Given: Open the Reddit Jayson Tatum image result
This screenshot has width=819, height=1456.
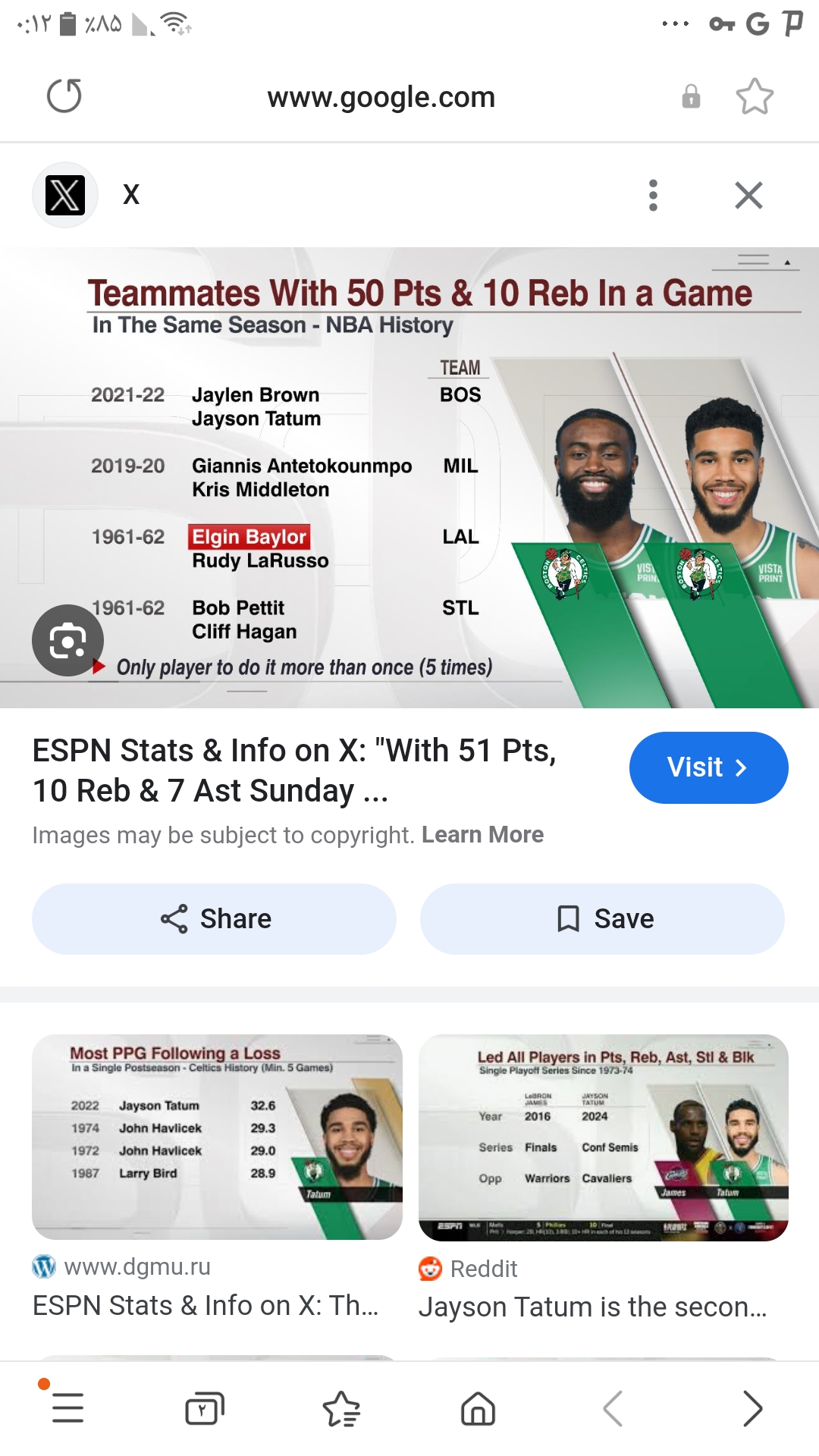Looking at the screenshot, I should (x=604, y=1137).
